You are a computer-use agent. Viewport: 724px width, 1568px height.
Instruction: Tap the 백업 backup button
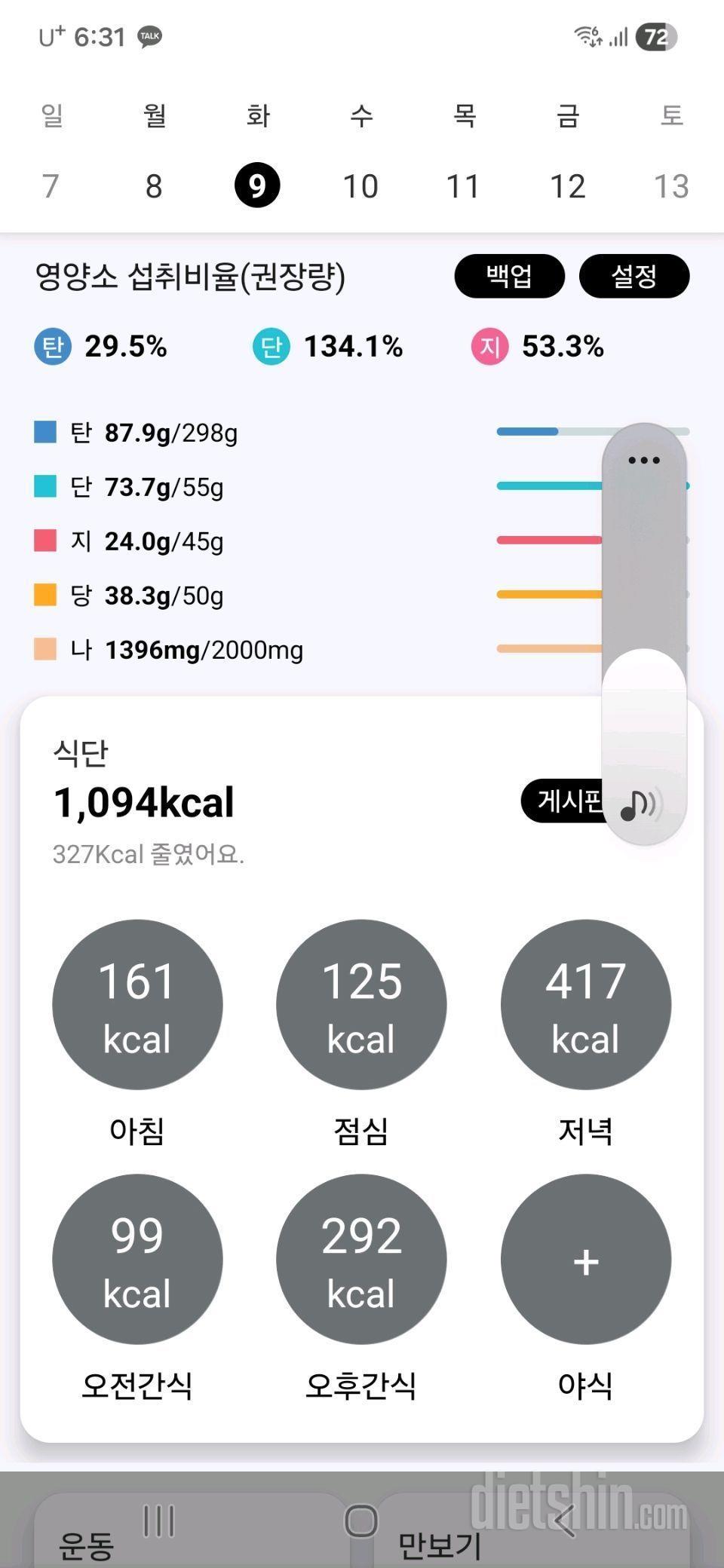pyautogui.click(x=509, y=276)
